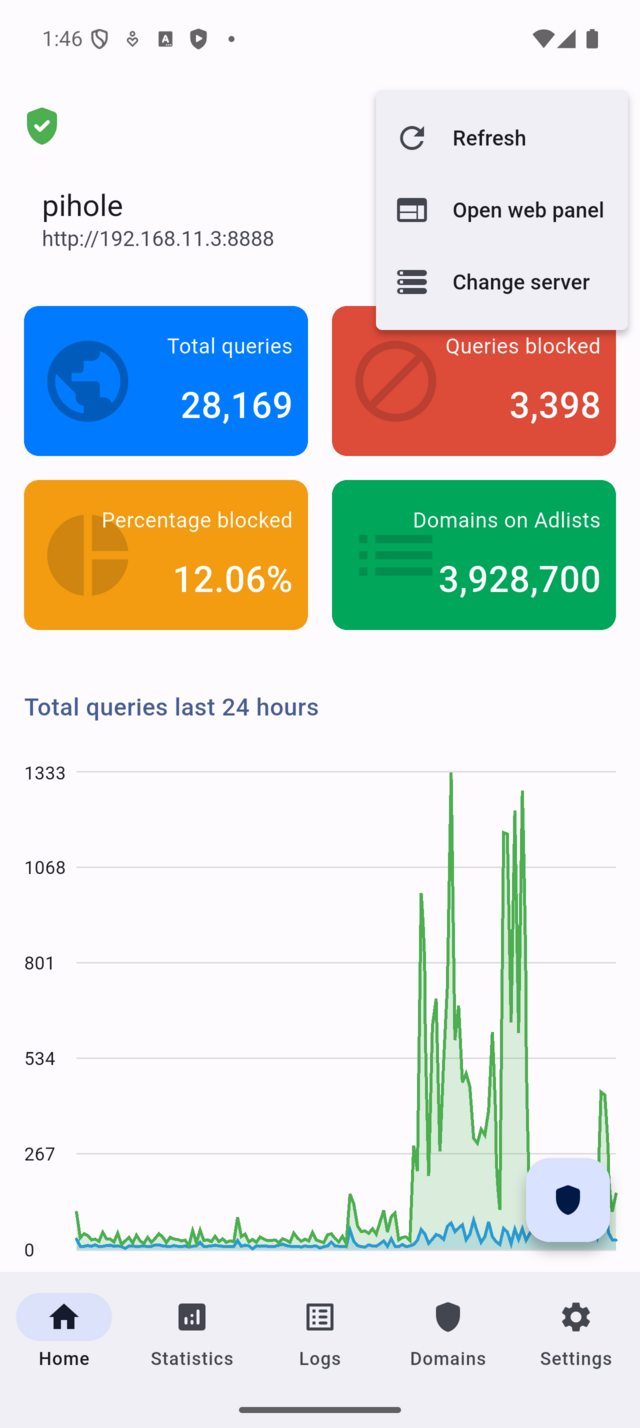Open the Domains on Adlists card

click(x=474, y=555)
